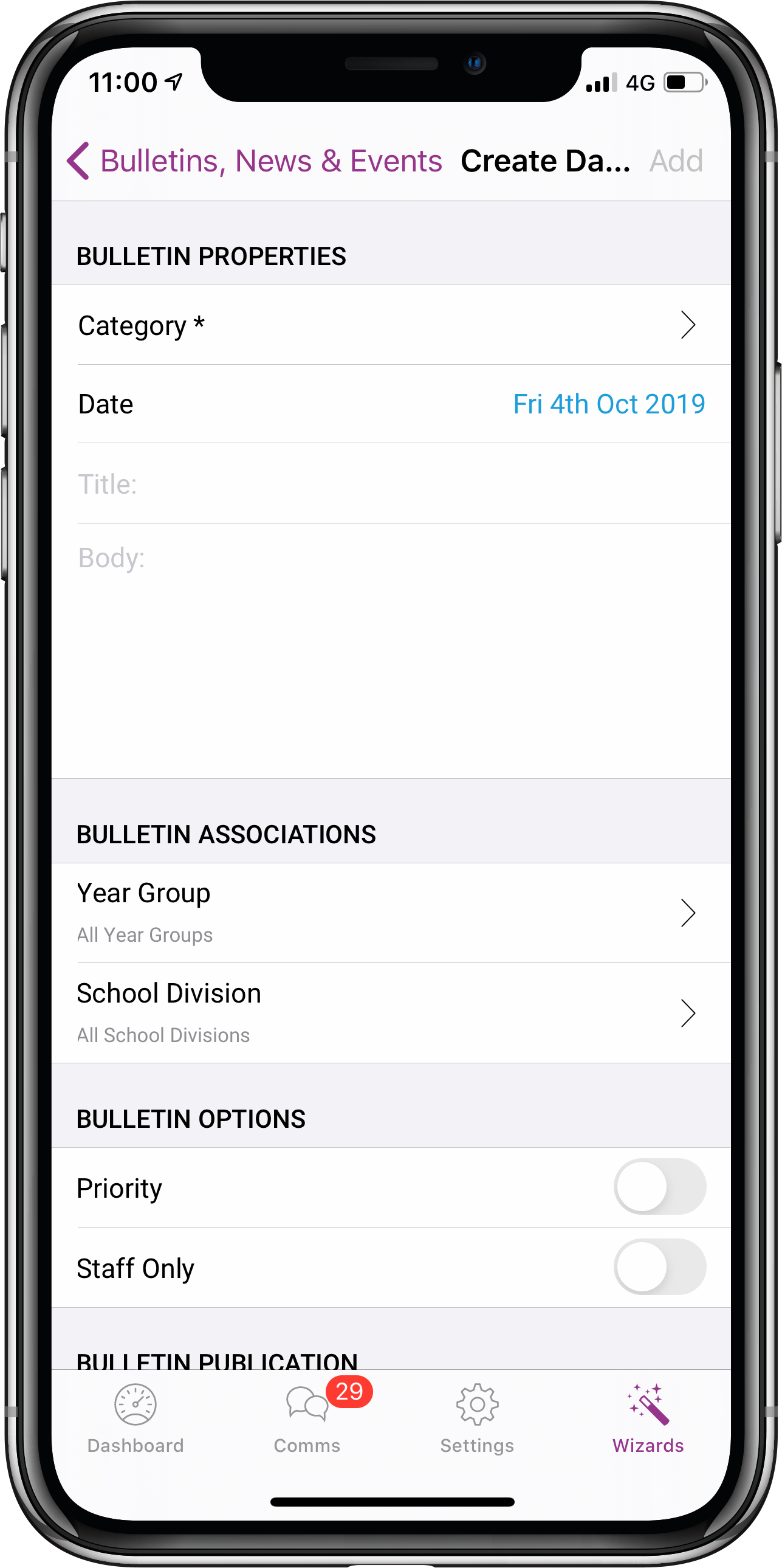Enable the Priority switch
Image resolution: width=782 pixels, height=1568 pixels.
tap(660, 1187)
